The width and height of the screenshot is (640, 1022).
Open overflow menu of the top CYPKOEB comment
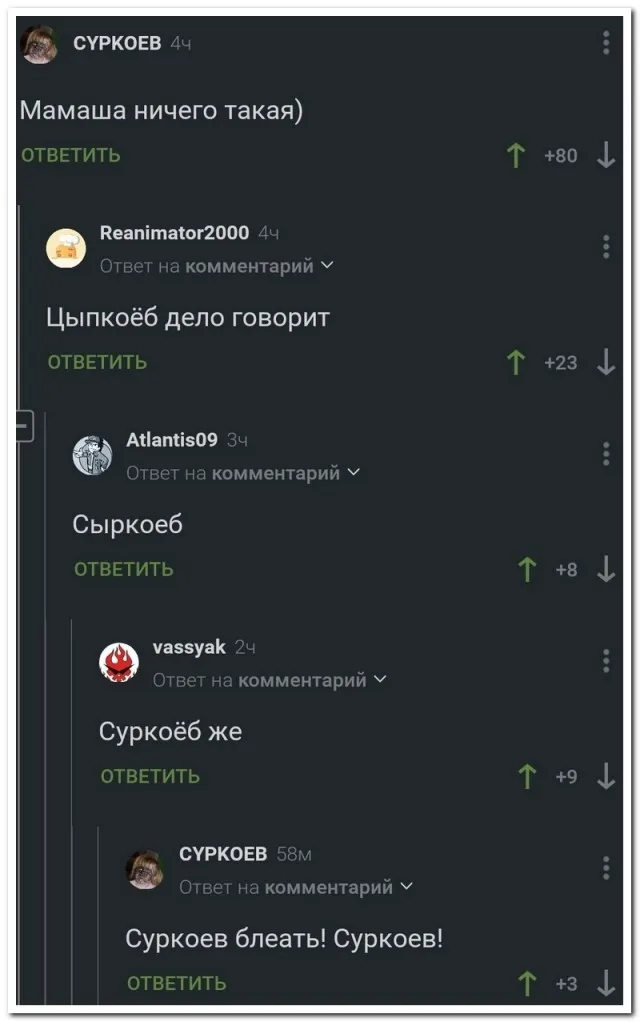pyautogui.click(x=606, y=43)
